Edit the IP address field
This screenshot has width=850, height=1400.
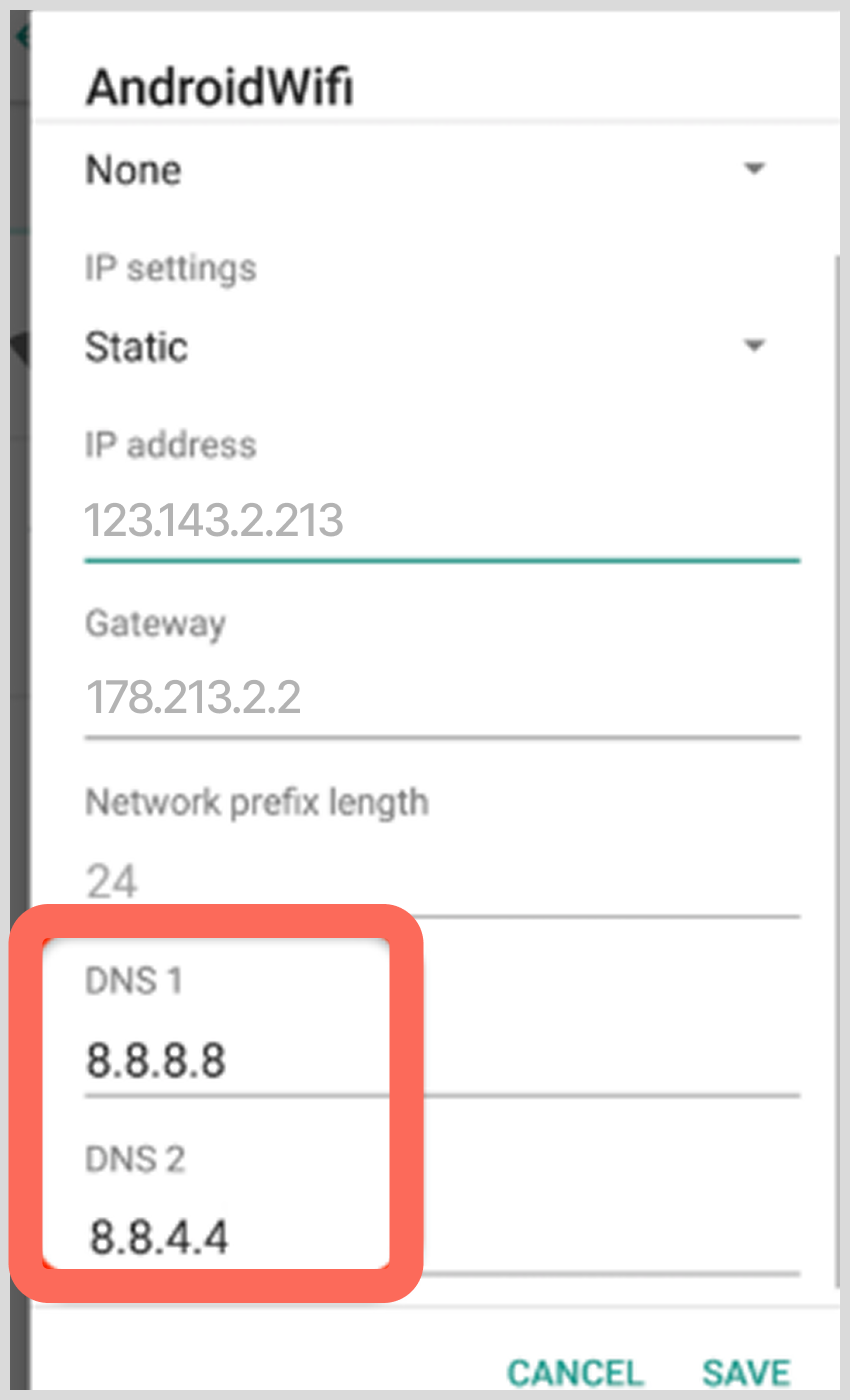click(x=440, y=521)
